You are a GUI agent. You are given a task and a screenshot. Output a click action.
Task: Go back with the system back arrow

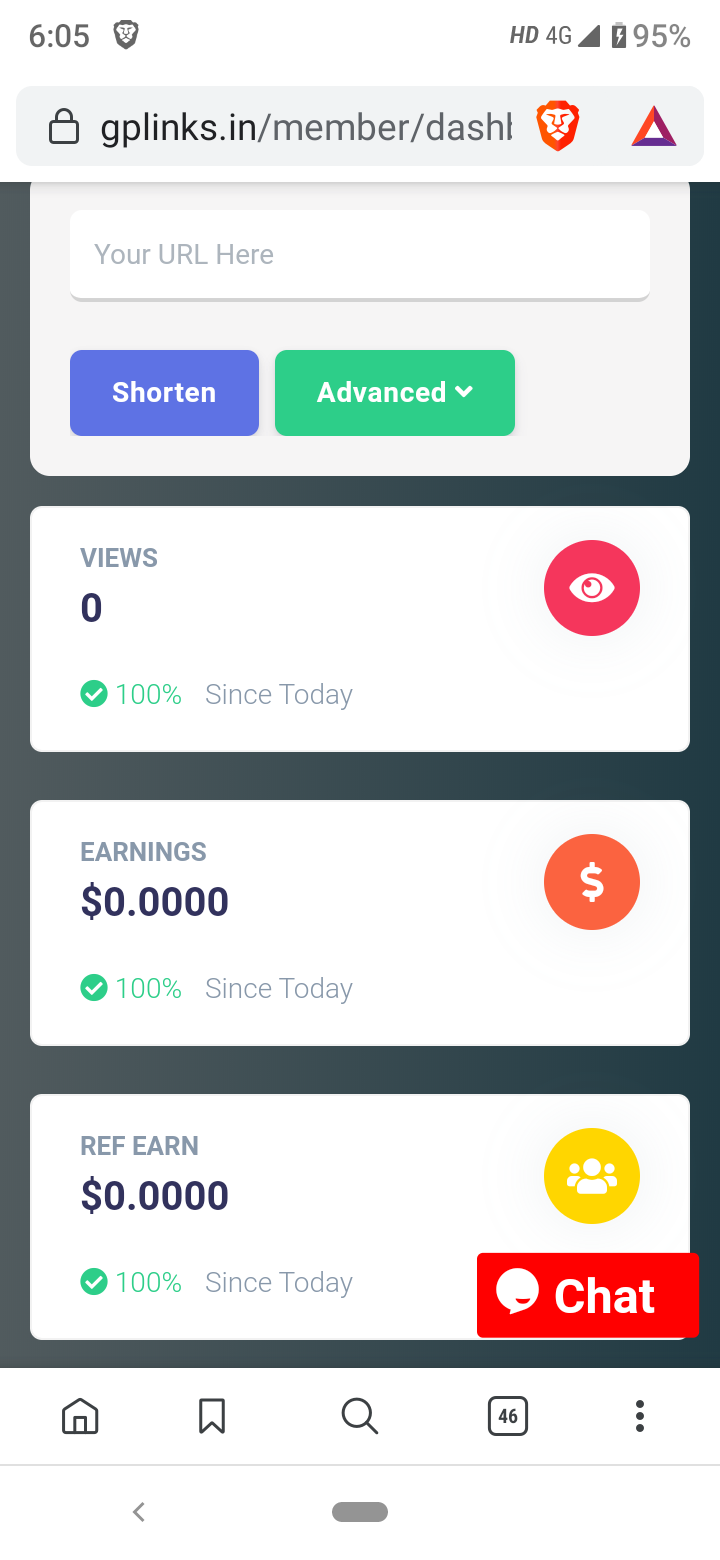click(139, 1512)
